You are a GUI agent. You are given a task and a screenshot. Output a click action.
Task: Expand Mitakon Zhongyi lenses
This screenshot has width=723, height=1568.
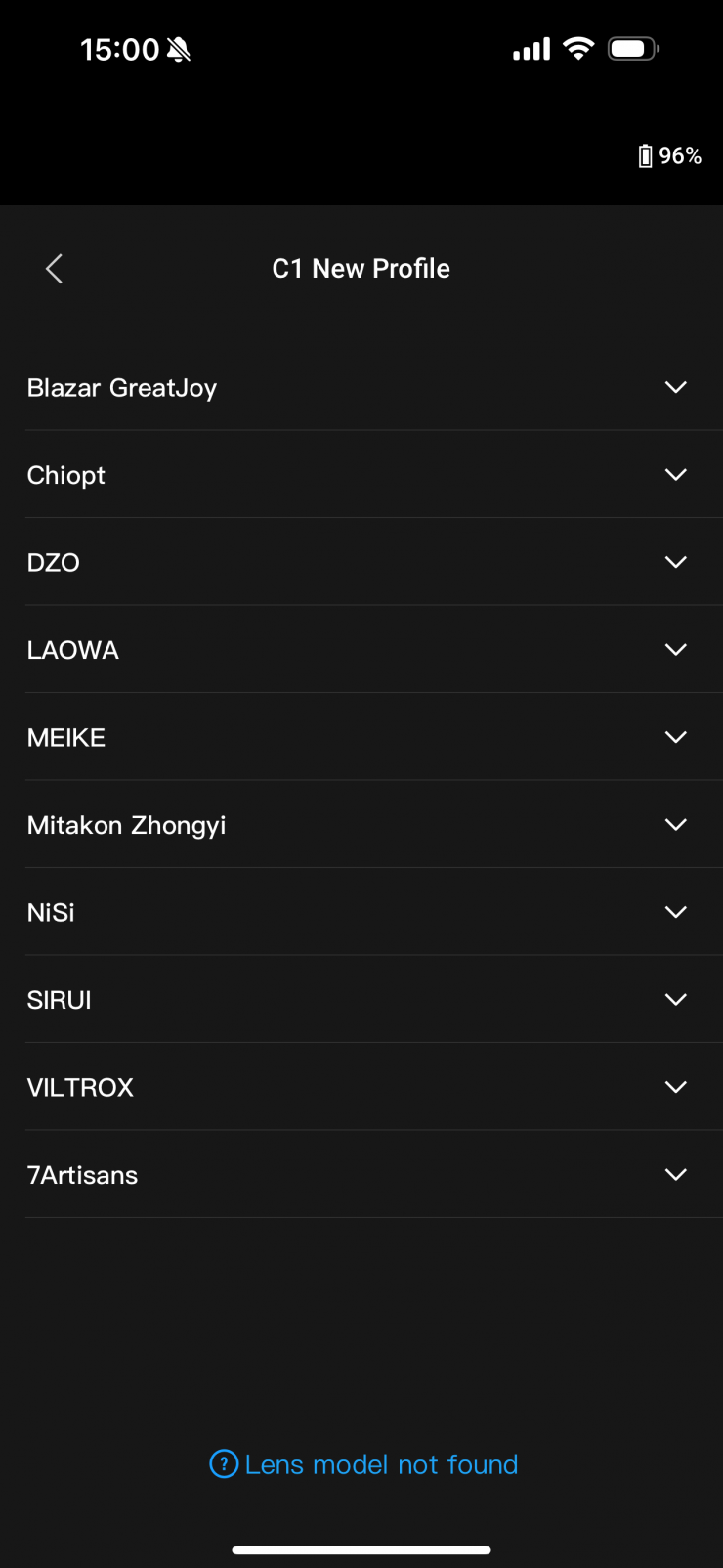pos(675,825)
